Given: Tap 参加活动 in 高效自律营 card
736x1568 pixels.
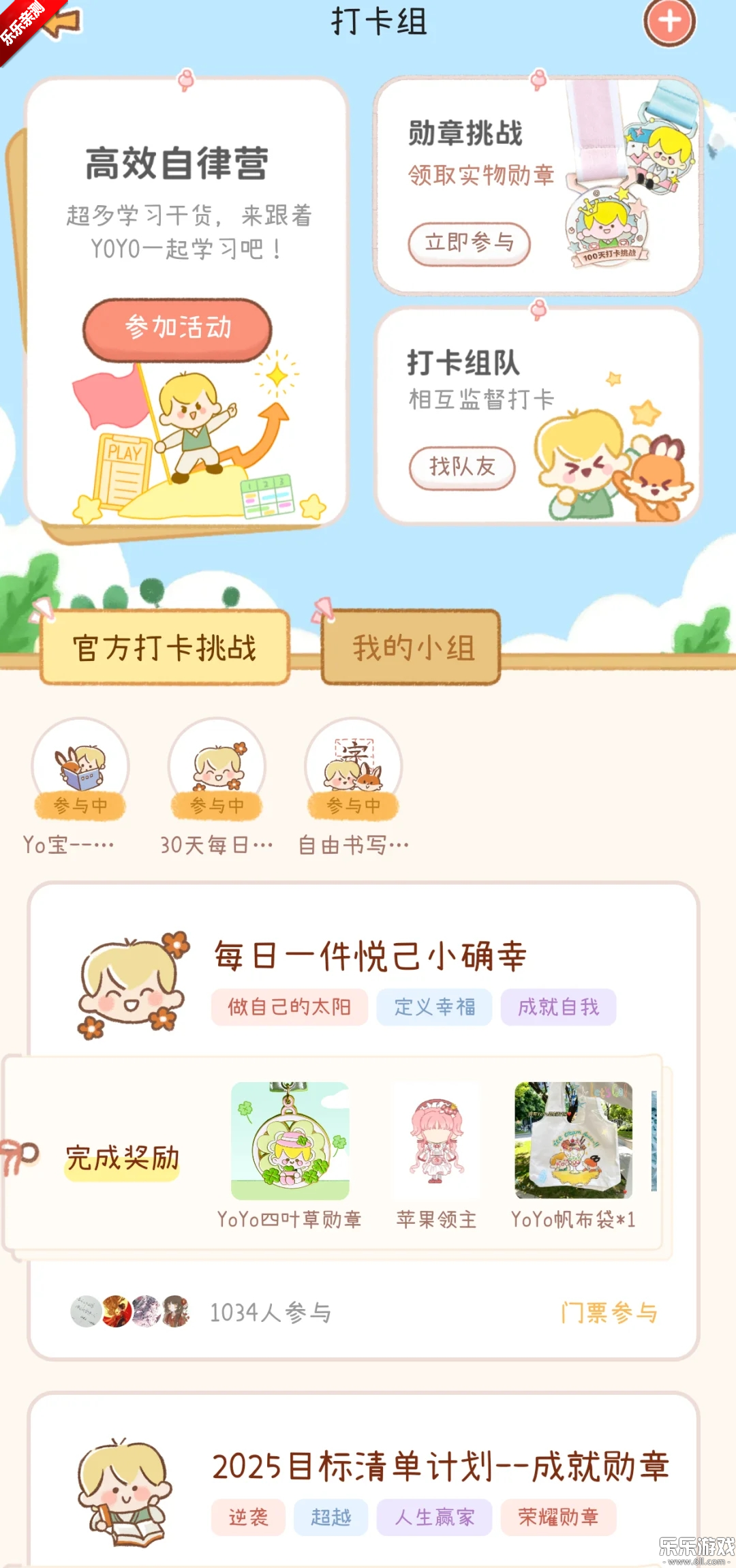Looking at the screenshot, I should (x=177, y=328).
